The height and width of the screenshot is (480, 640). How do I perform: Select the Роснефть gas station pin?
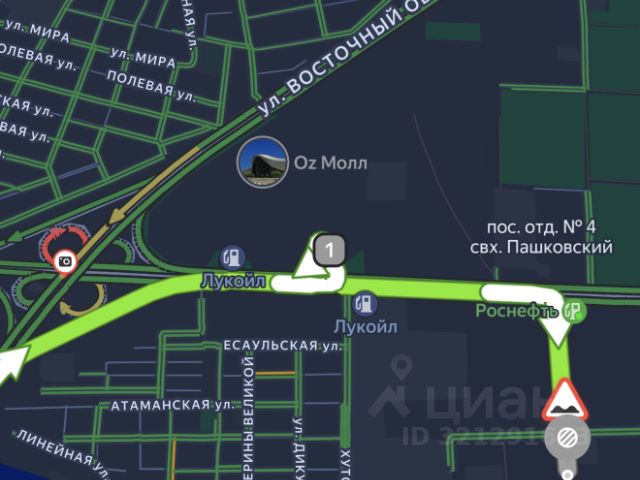tap(574, 311)
